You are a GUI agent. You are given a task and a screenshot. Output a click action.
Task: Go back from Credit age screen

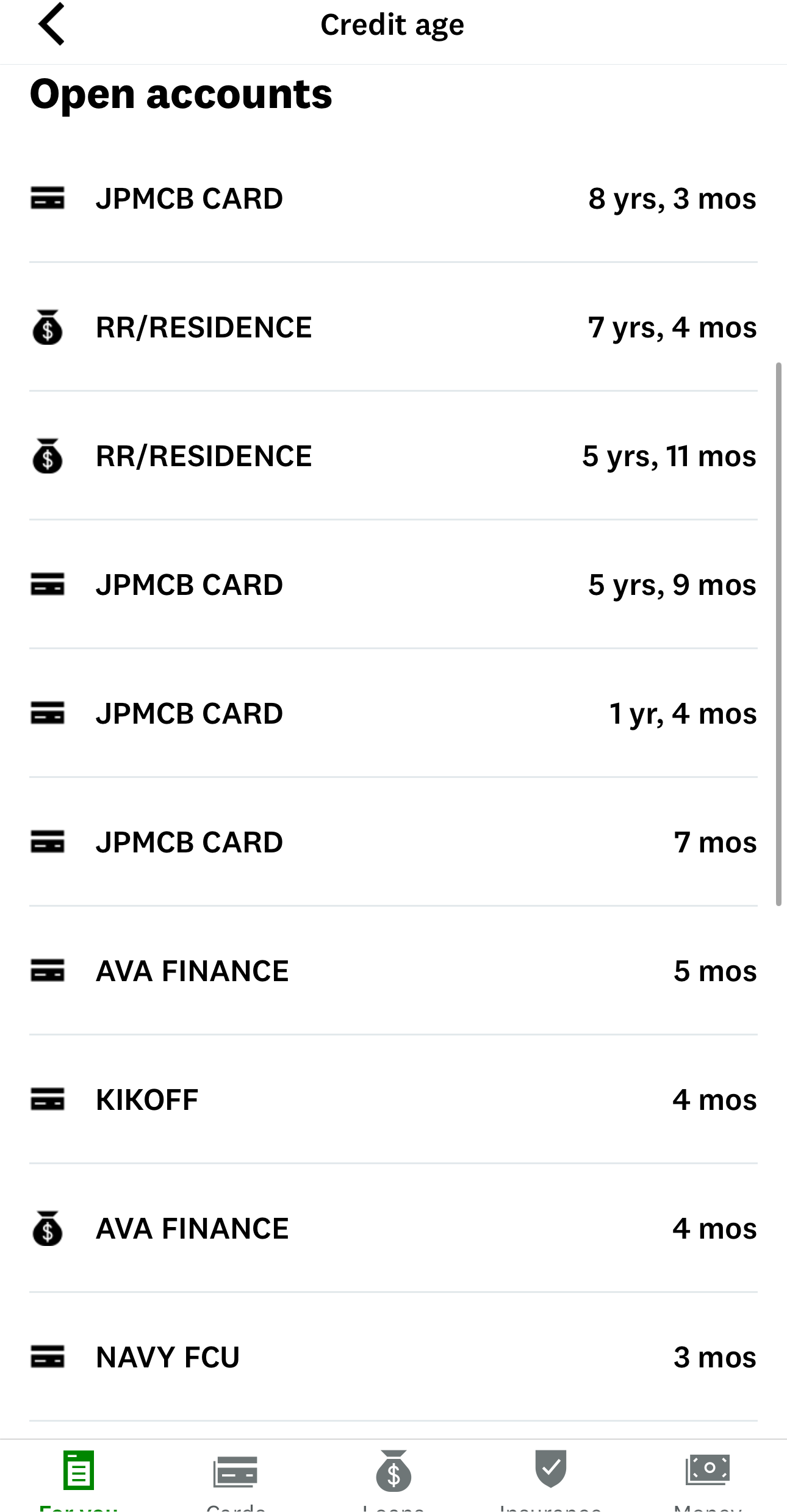tap(51, 24)
